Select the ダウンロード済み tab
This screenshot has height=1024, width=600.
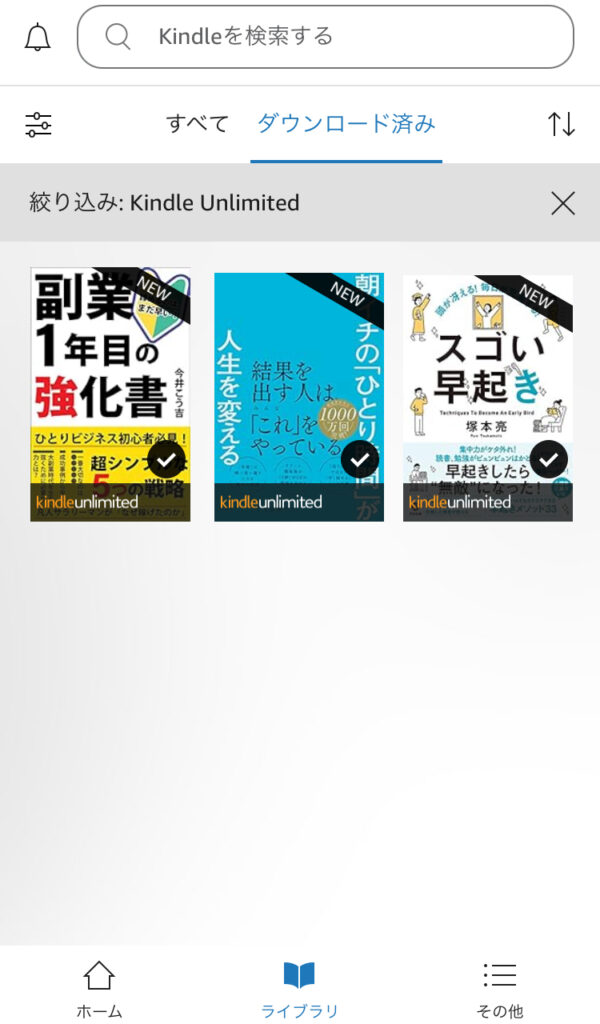point(346,124)
